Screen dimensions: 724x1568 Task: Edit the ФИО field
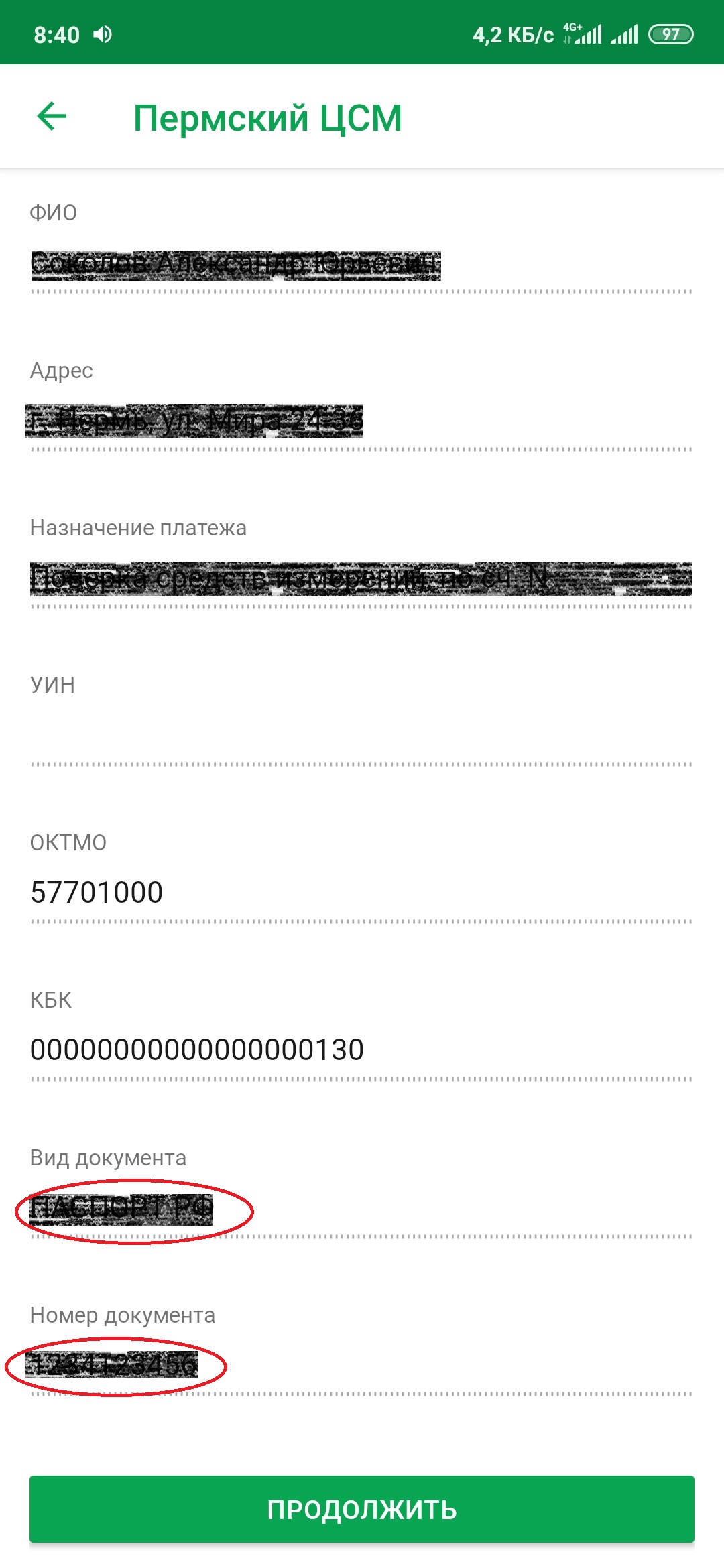pyautogui.click(x=361, y=265)
